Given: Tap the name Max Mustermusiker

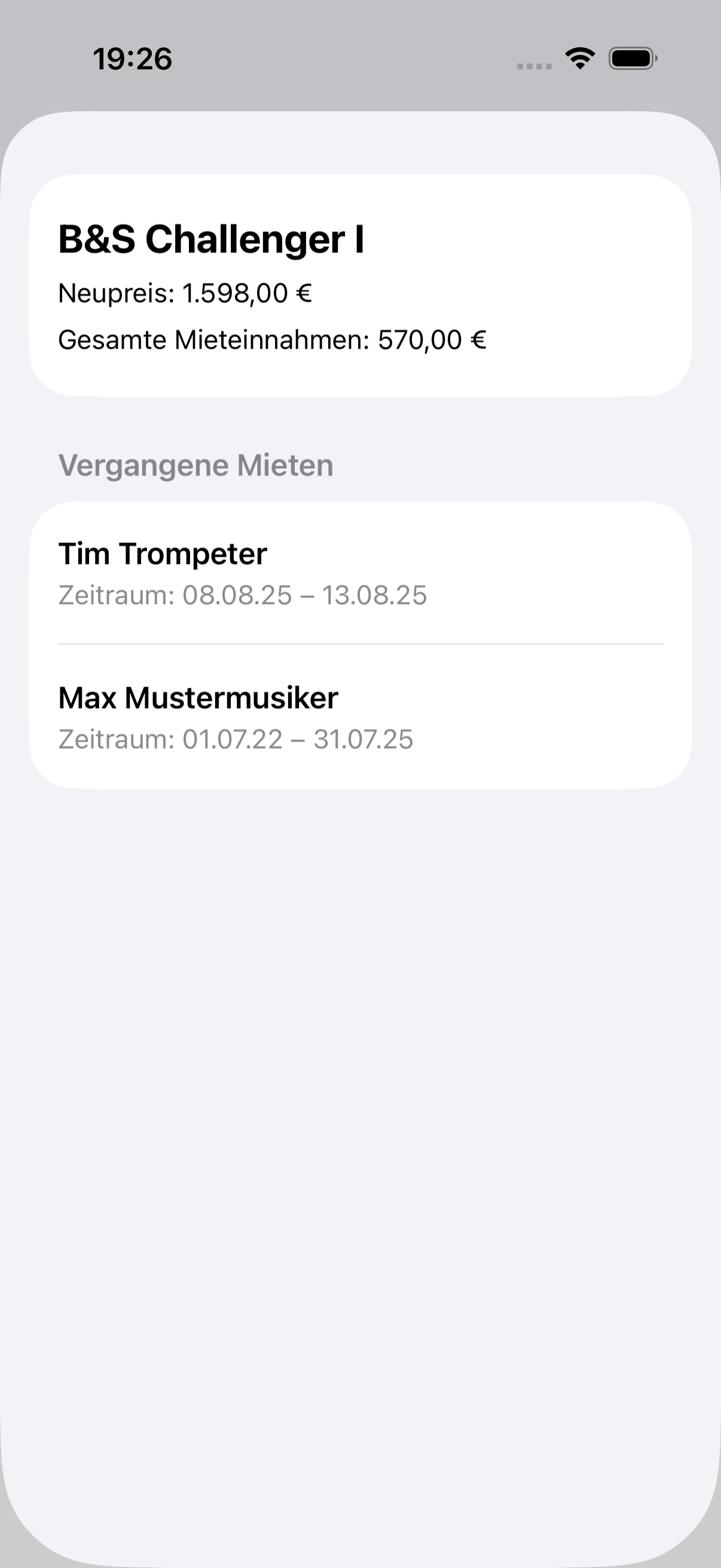Looking at the screenshot, I should click(198, 698).
